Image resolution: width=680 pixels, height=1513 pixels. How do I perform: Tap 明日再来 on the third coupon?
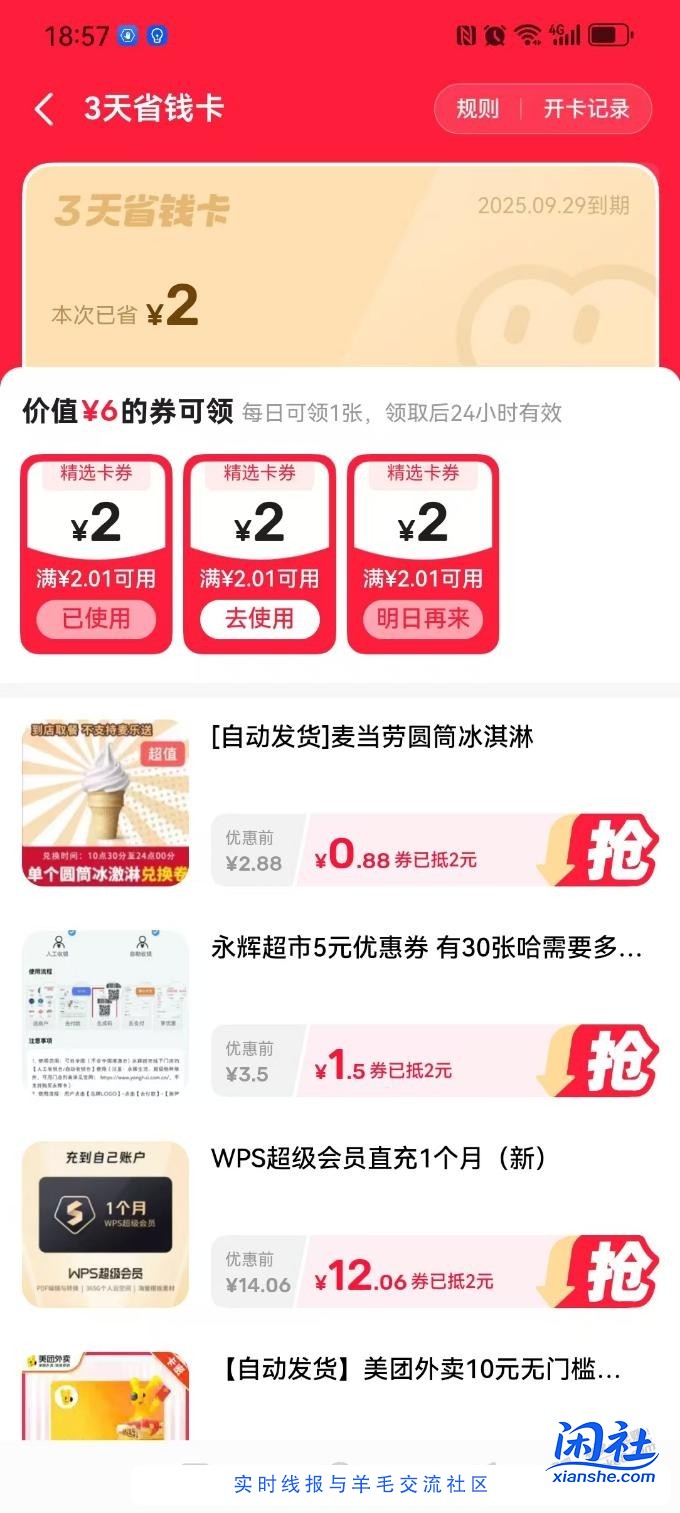pyautogui.click(x=422, y=619)
